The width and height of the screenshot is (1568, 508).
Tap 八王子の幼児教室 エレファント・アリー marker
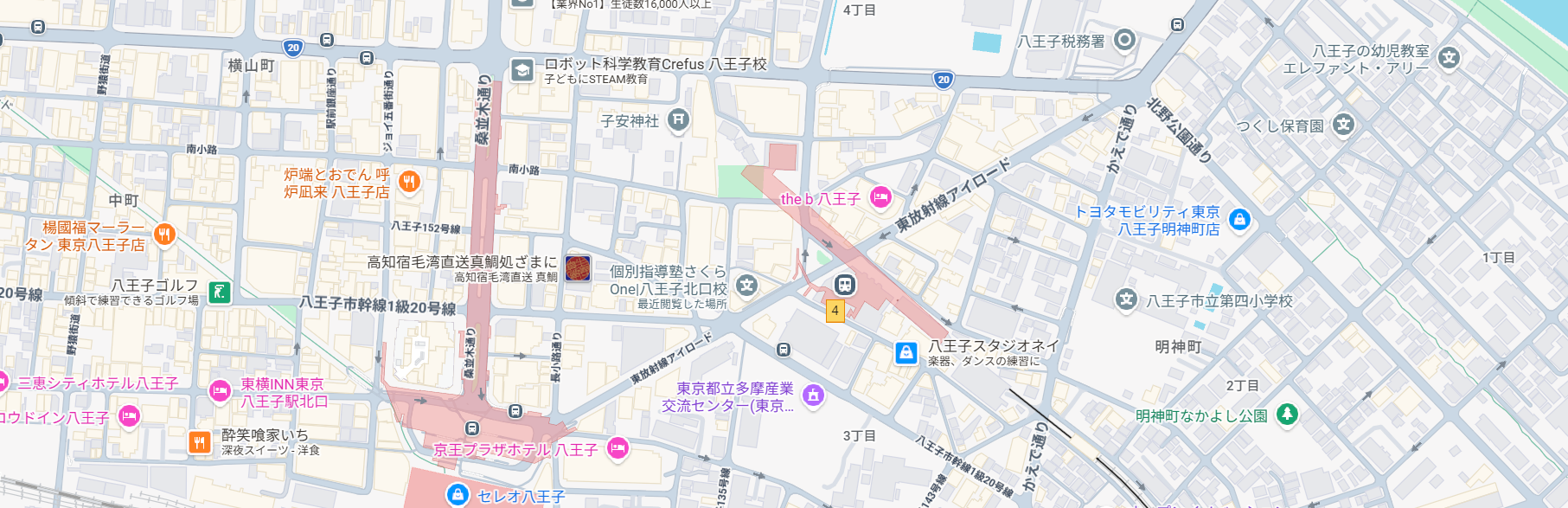pyautogui.click(x=1449, y=58)
